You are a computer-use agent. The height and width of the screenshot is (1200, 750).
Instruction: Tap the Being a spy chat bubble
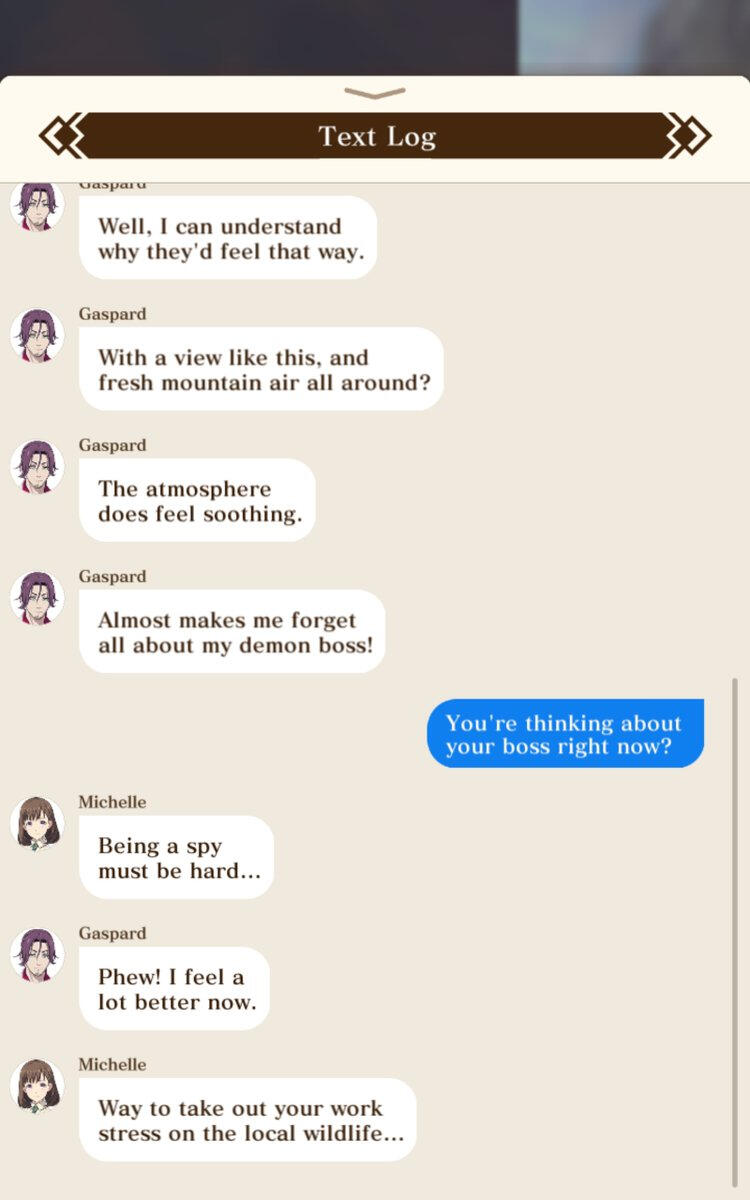[176, 857]
